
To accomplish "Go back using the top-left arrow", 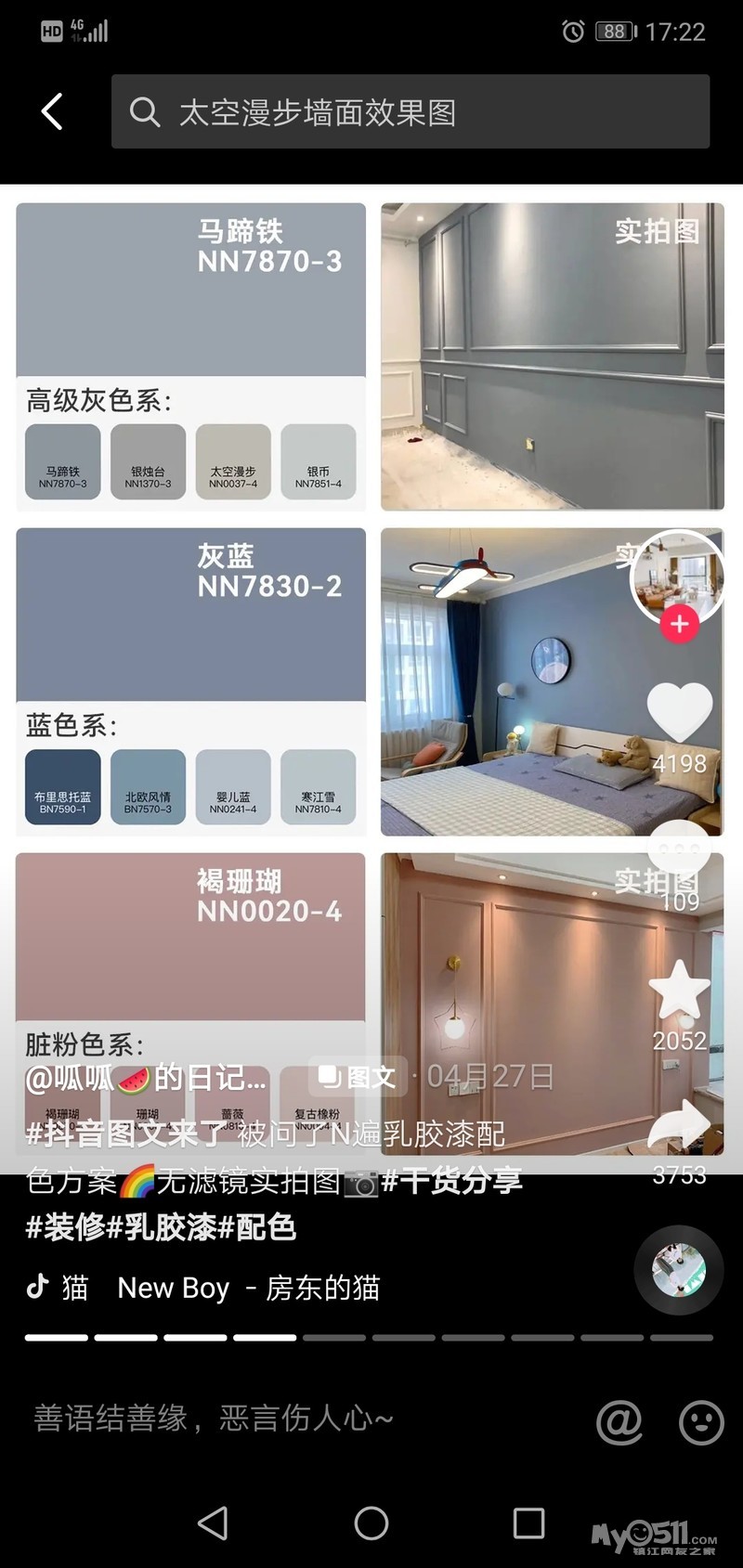I will [x=53, y=112].
